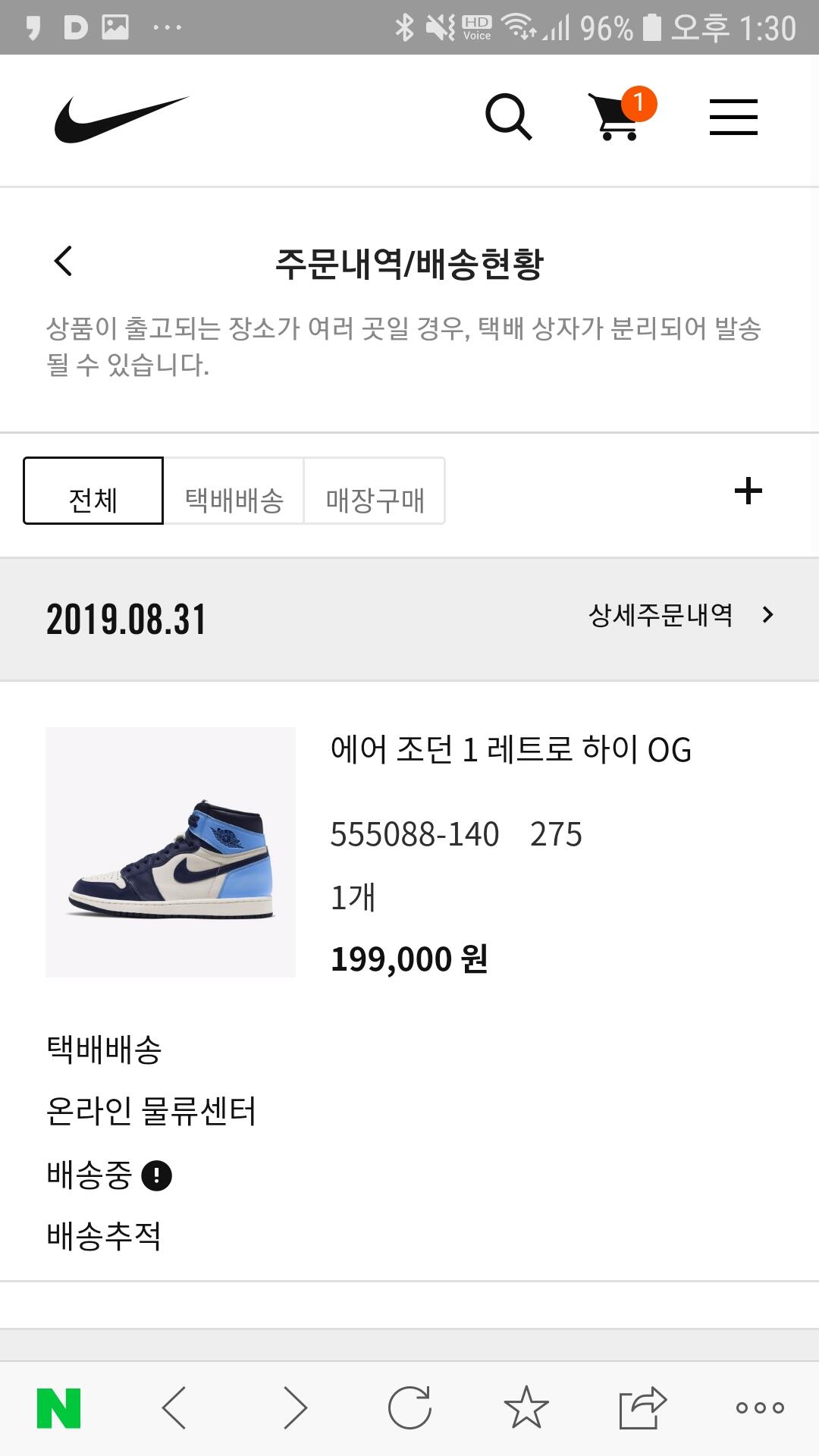Screen dimensions: 819x1456
Task: Tap the Nike swoosh home logo
Action: coord(121,119)
